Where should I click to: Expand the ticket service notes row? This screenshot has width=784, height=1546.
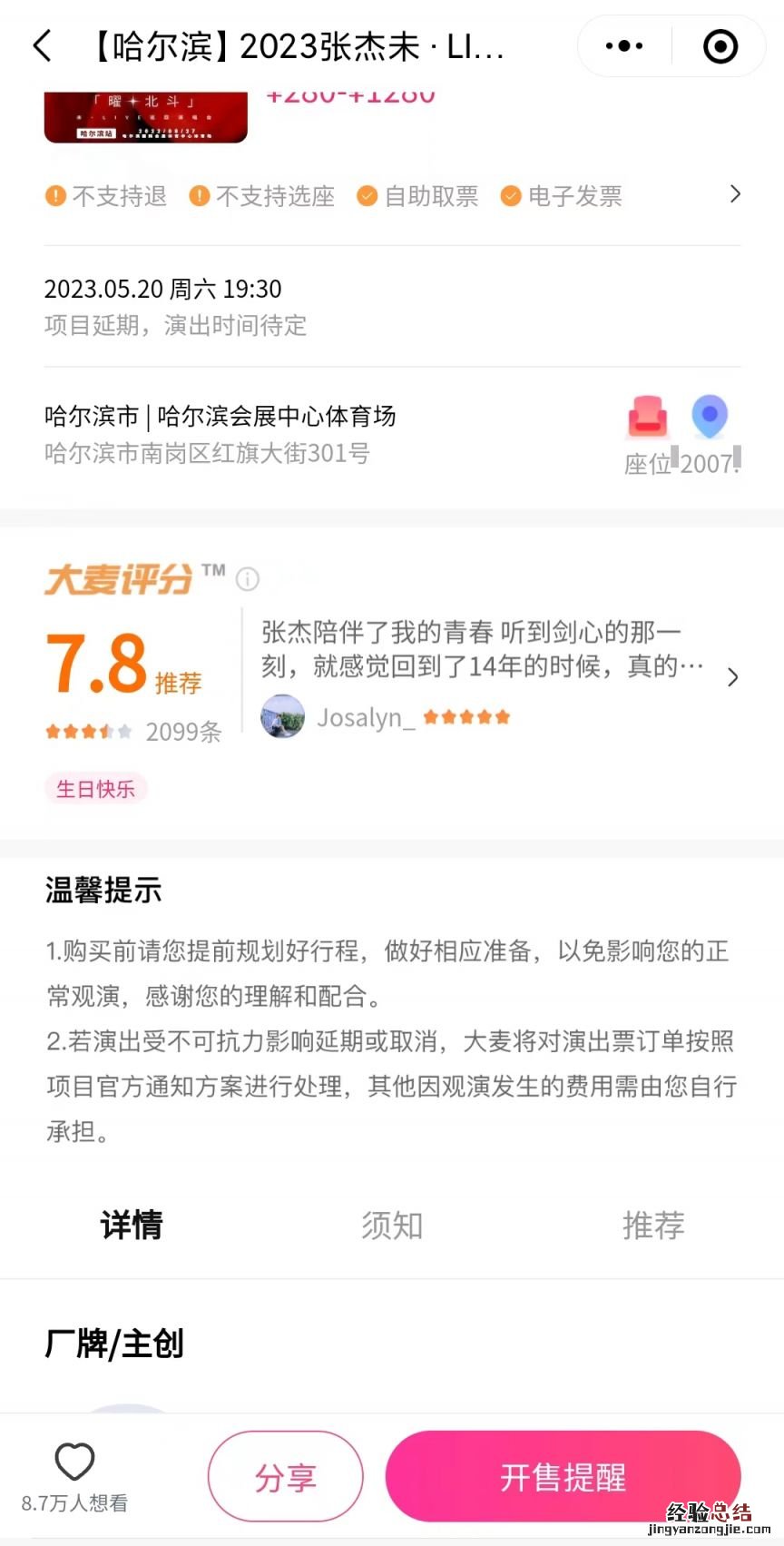pyautogui.click(x=734, y=194)
